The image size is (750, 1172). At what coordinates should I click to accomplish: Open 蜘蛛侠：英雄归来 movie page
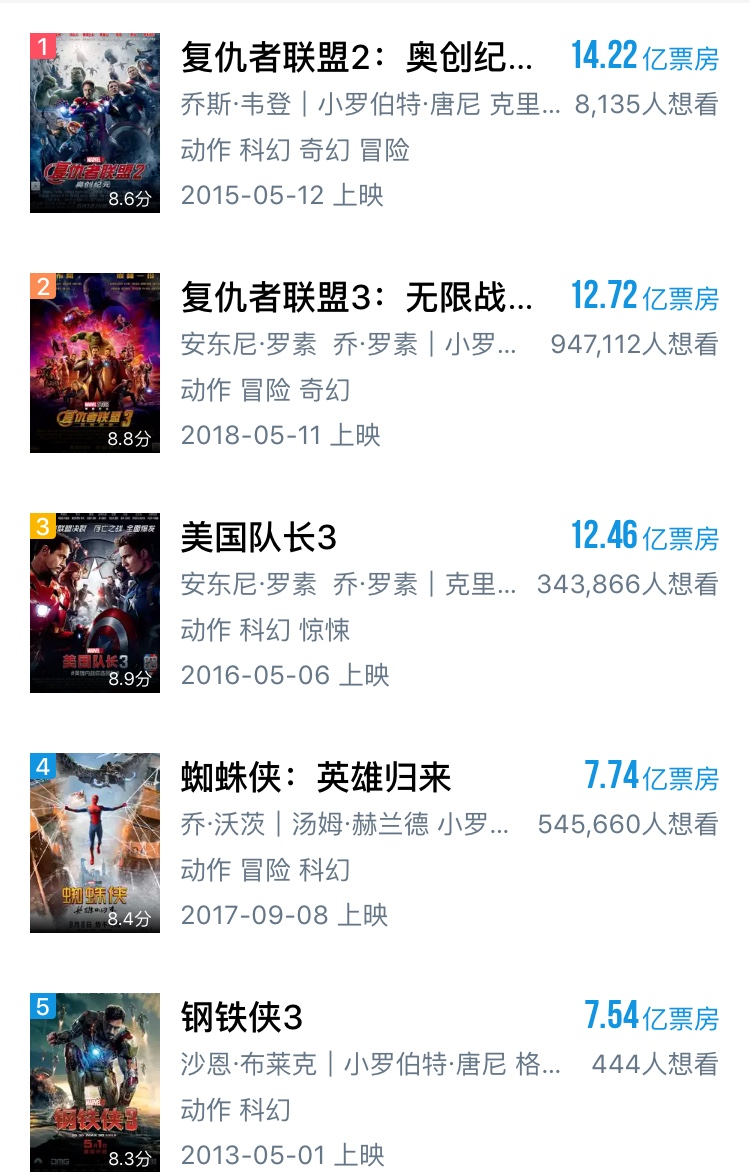pos(316,778)
